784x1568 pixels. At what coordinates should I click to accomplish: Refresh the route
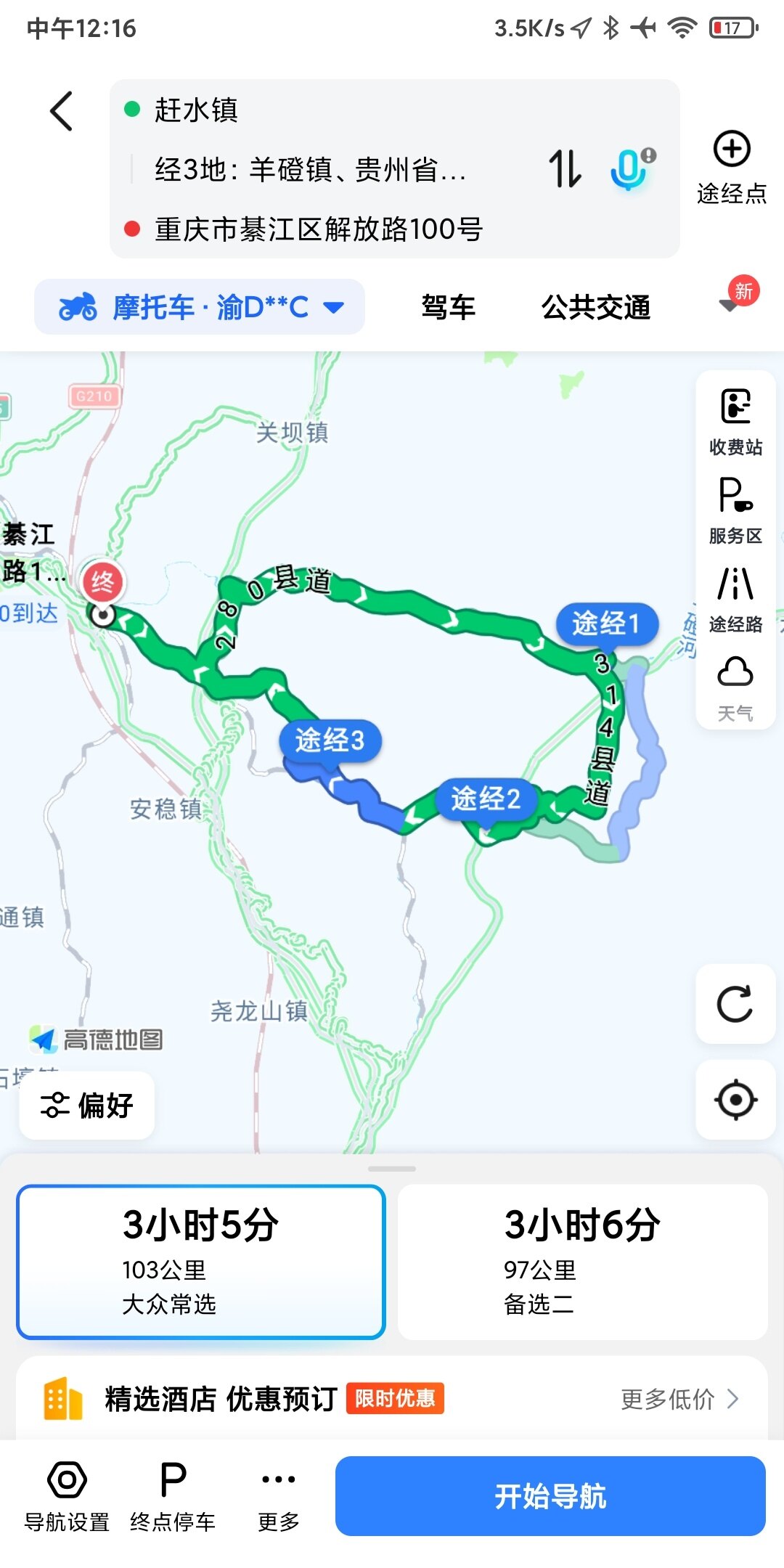click(x=735, y=1004)
